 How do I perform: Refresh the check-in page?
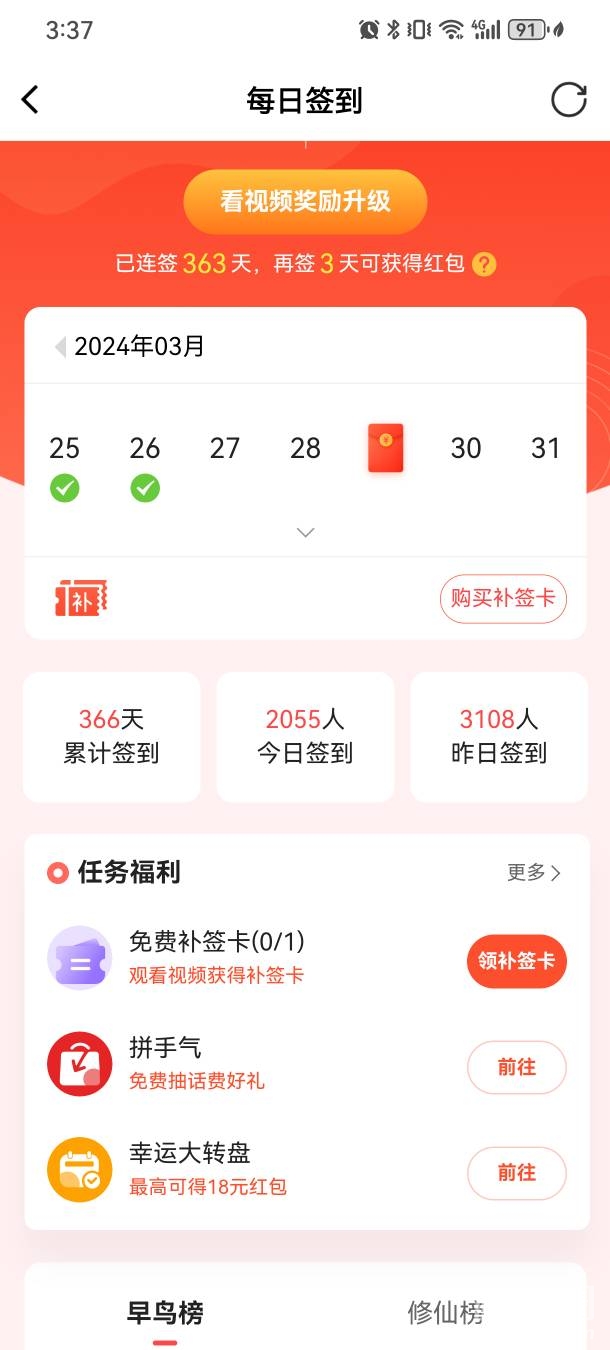[568, 100]
